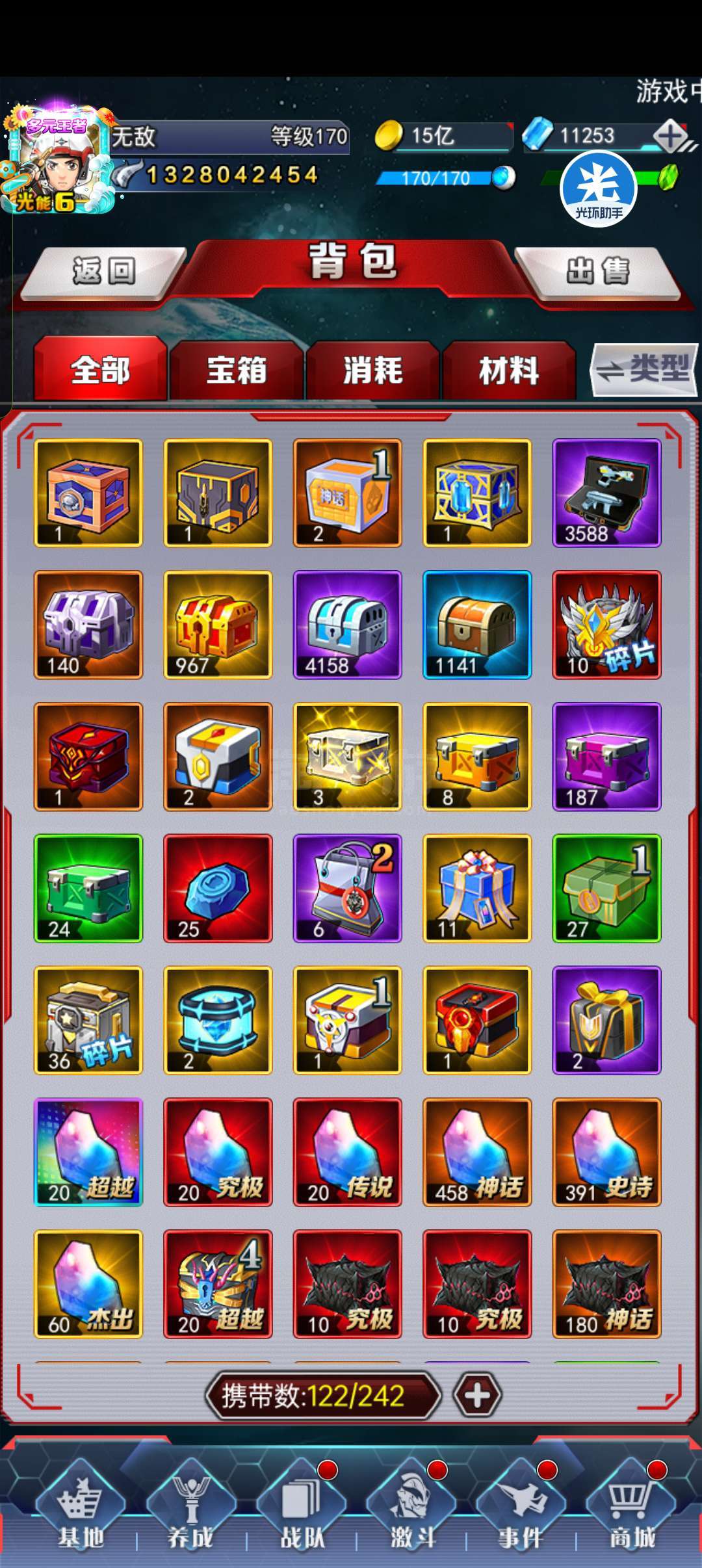Select the 458 神话 crystal item
This screenshot has height=1568, width=702.
[x=477, y=1152]
